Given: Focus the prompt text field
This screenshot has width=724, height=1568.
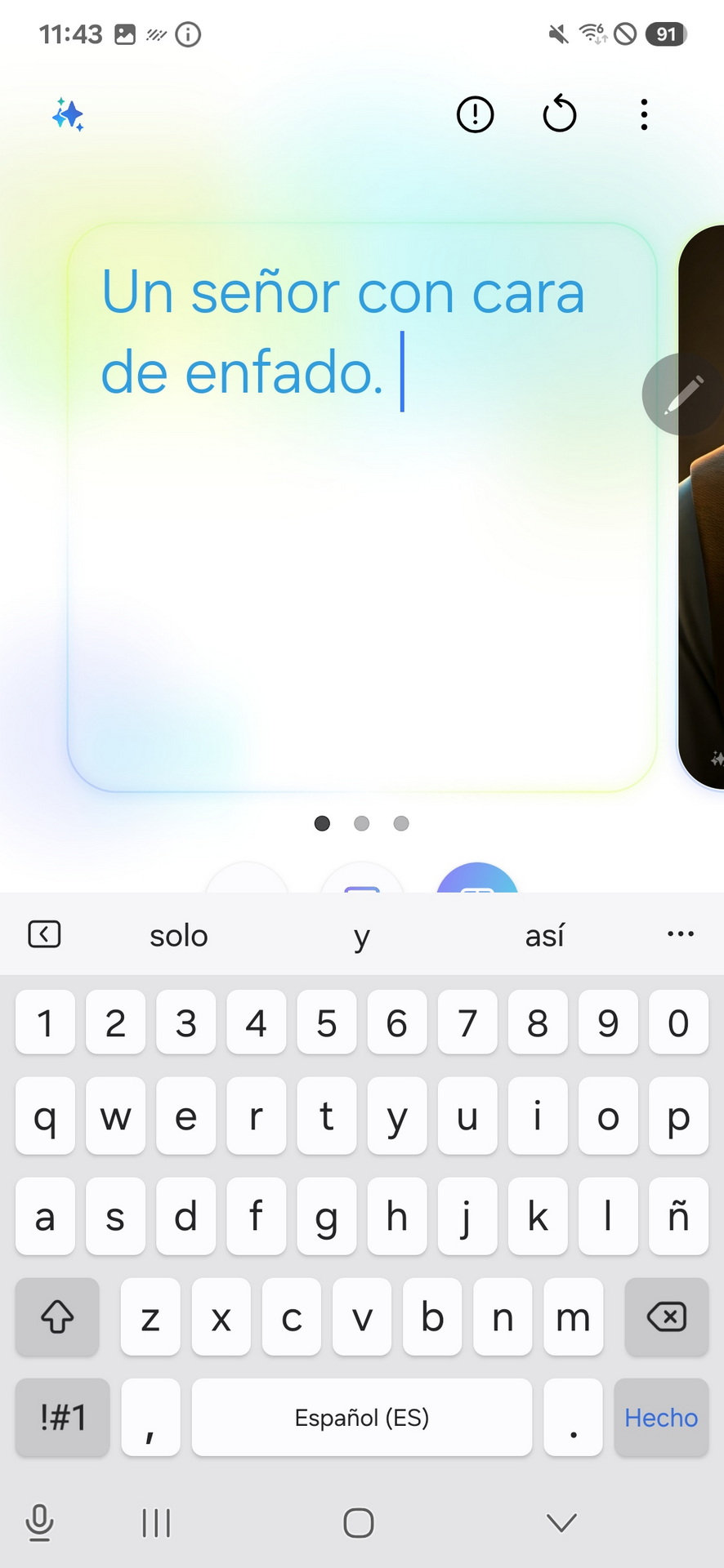Looking at the screenshot, I should [362, 507].
